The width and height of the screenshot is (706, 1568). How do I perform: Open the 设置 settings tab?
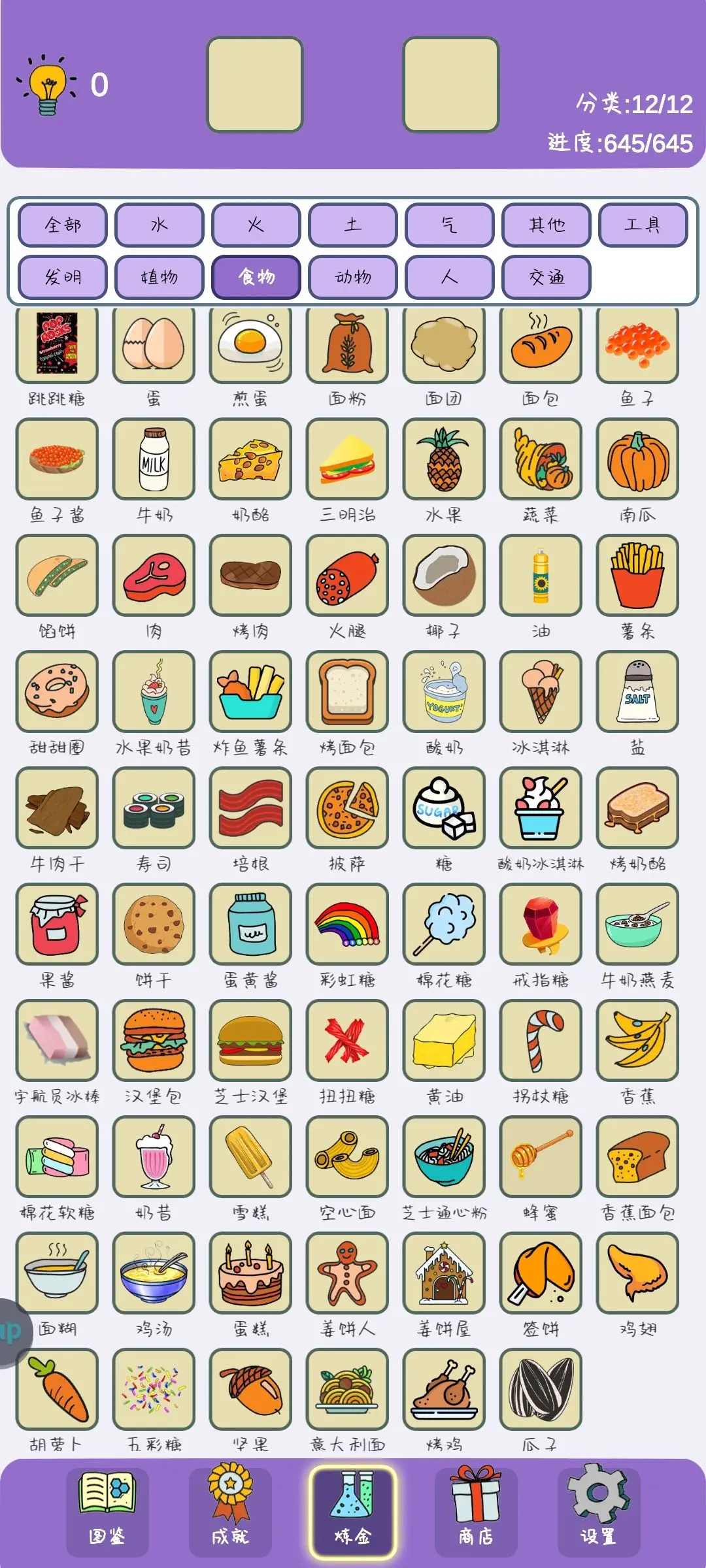pyautogui.click(x=598, y=1511)
